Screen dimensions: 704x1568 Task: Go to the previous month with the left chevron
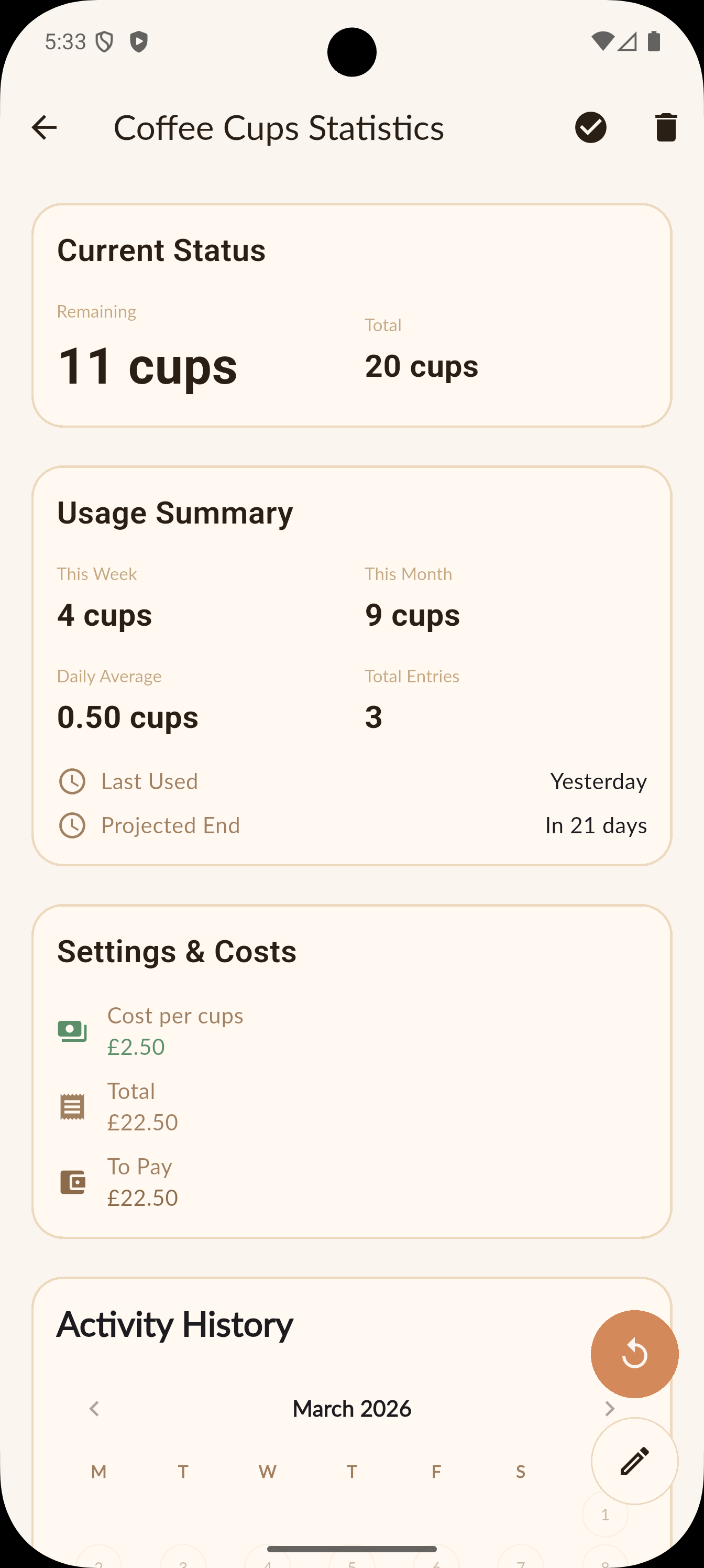coord(95,1408)
